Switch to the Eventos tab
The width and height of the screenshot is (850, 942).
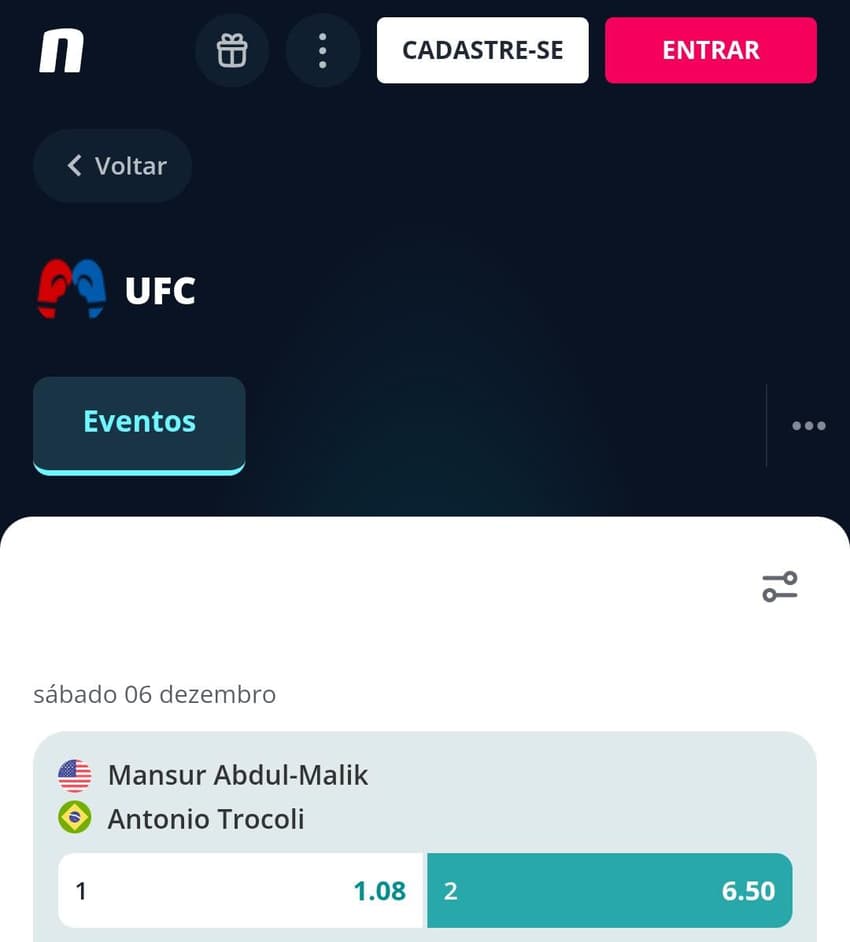click(138, 421)
